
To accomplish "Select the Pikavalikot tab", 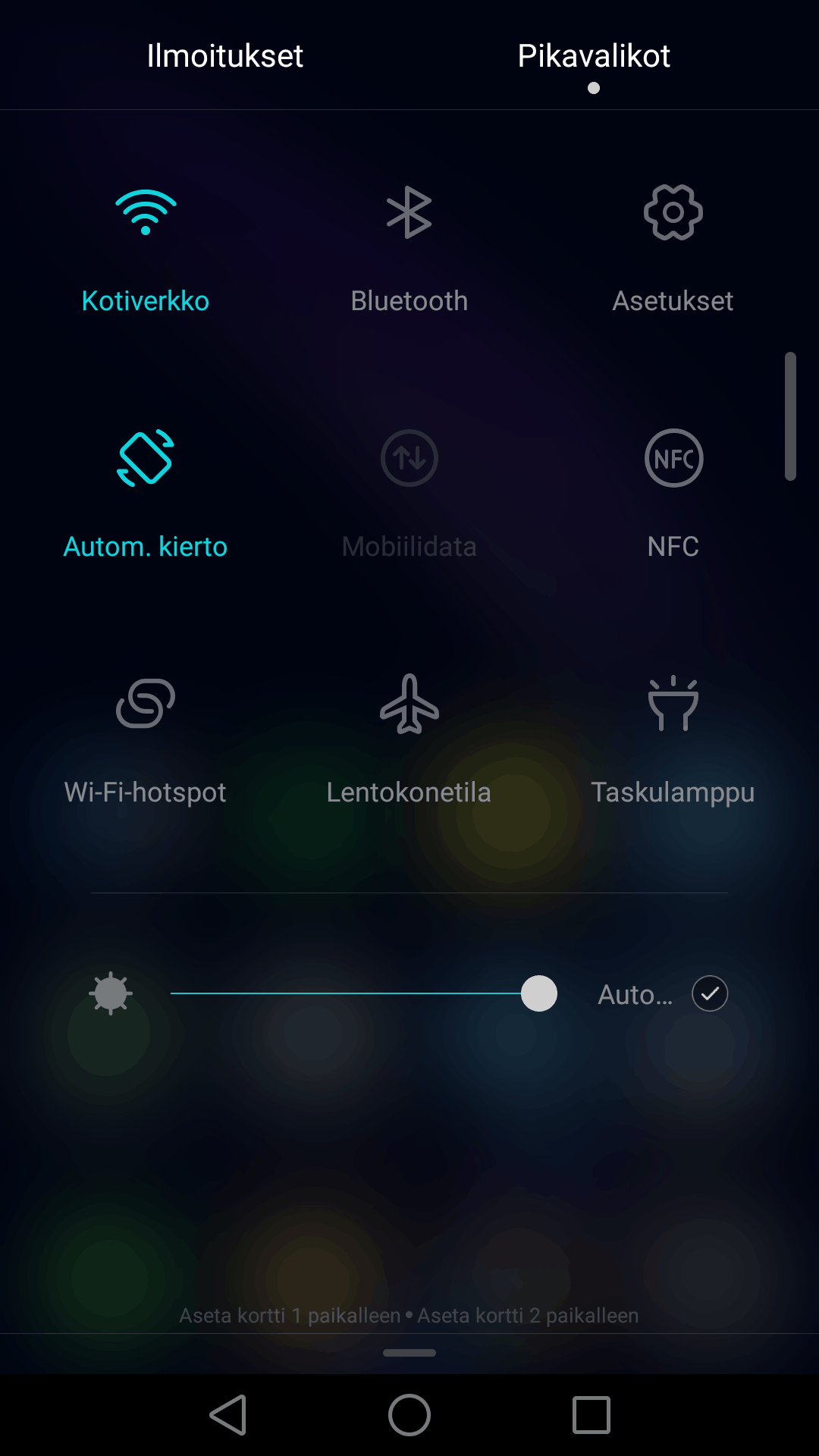I will click(x=593, y=56).
